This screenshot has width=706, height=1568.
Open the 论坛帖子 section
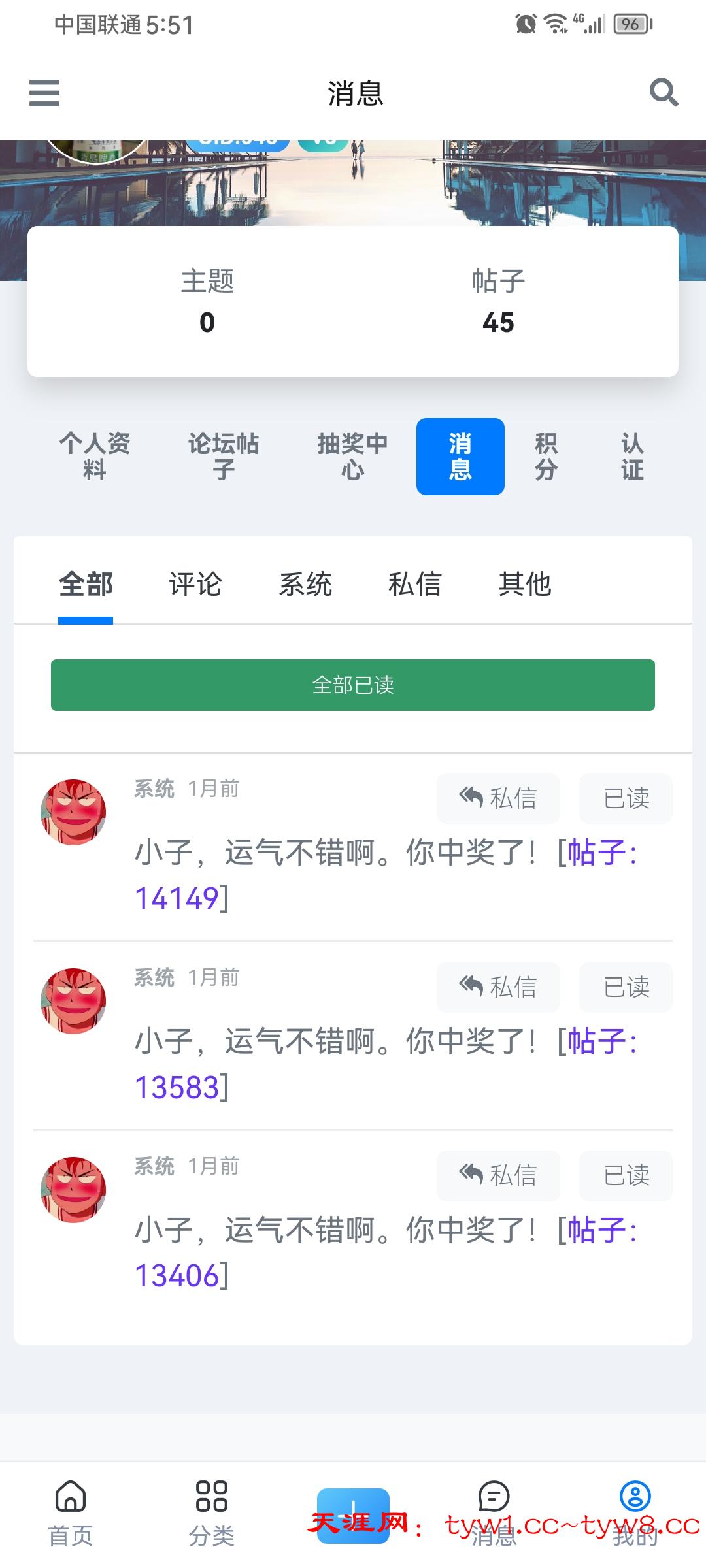point(224,456)
